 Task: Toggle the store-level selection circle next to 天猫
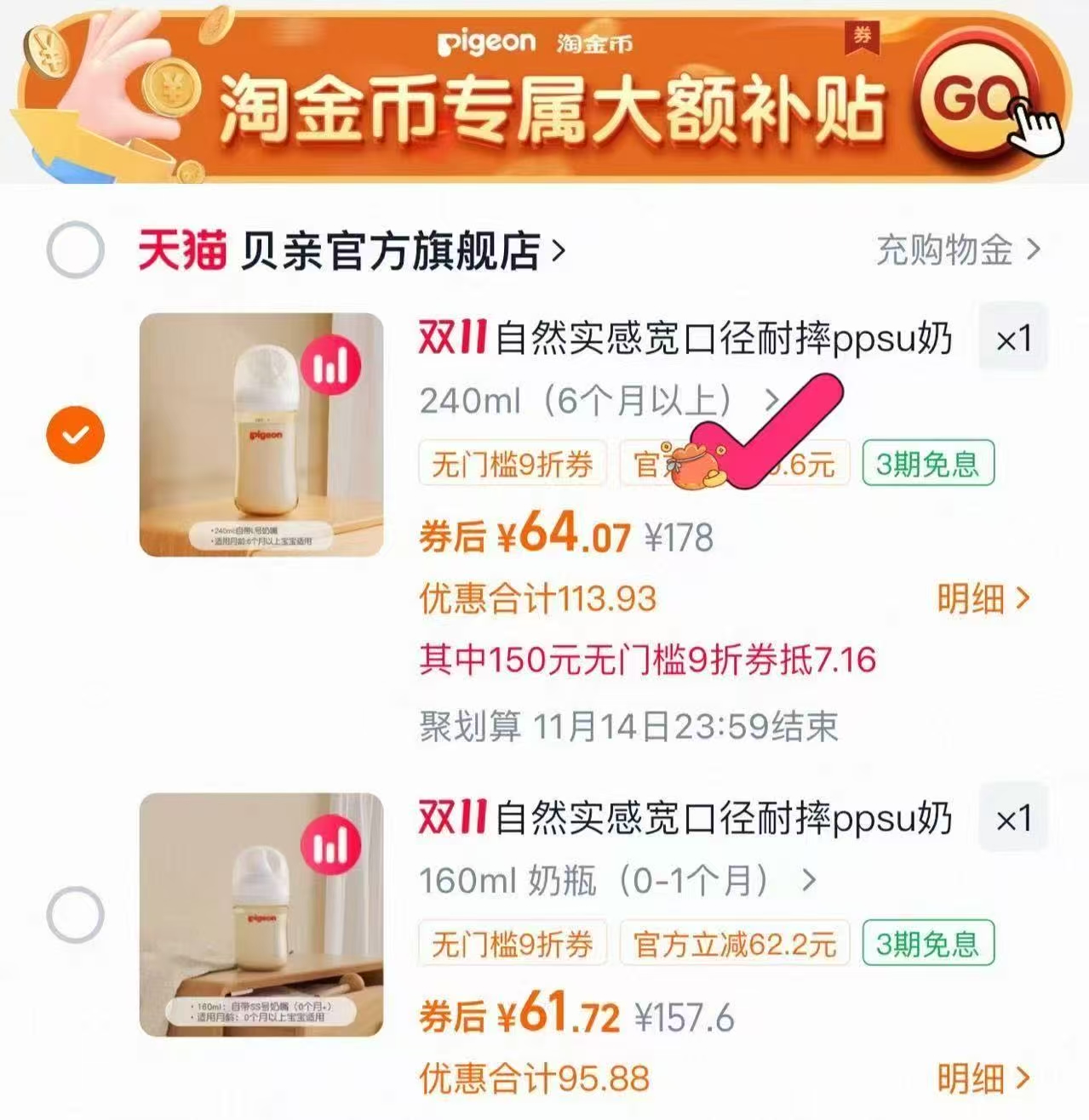coord(76,249)
